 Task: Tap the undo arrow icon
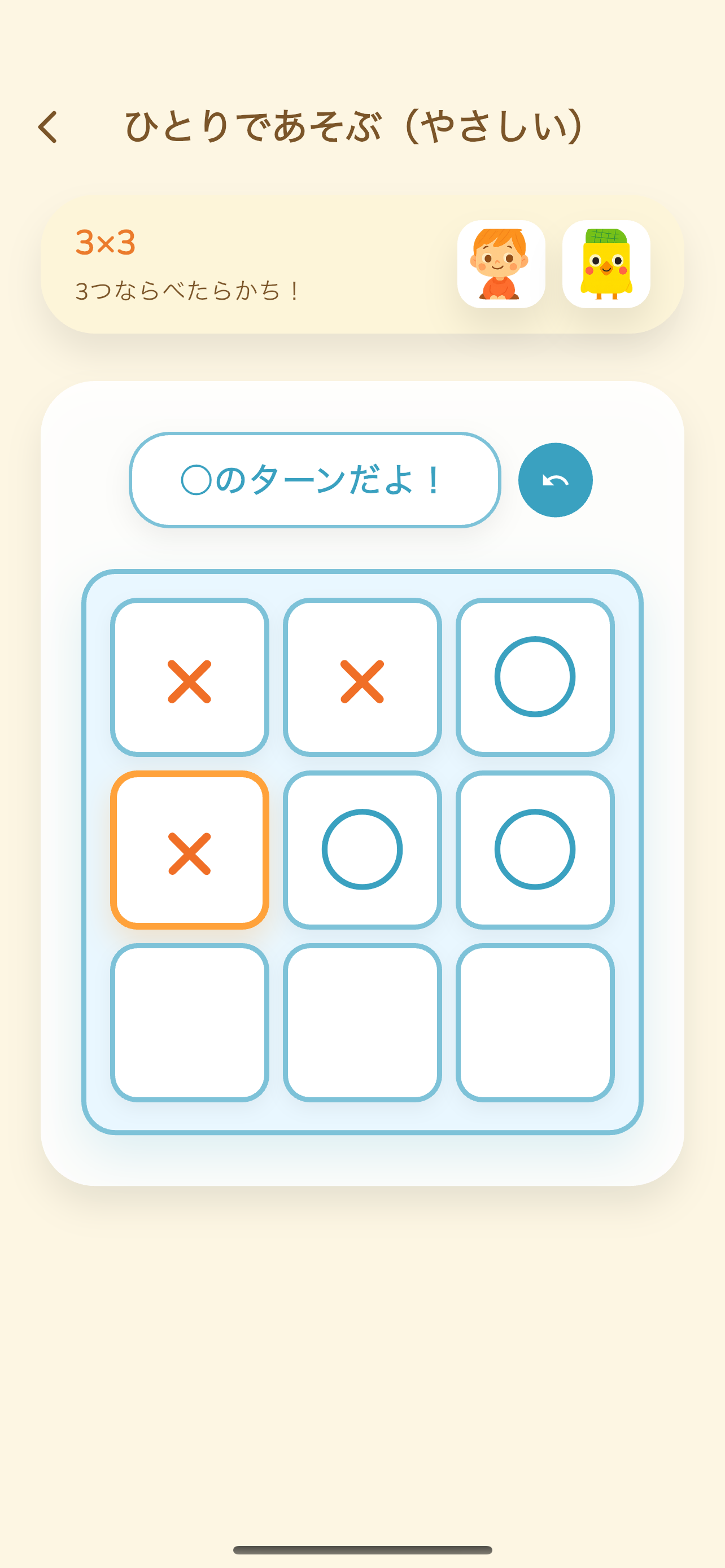point(554,479)
